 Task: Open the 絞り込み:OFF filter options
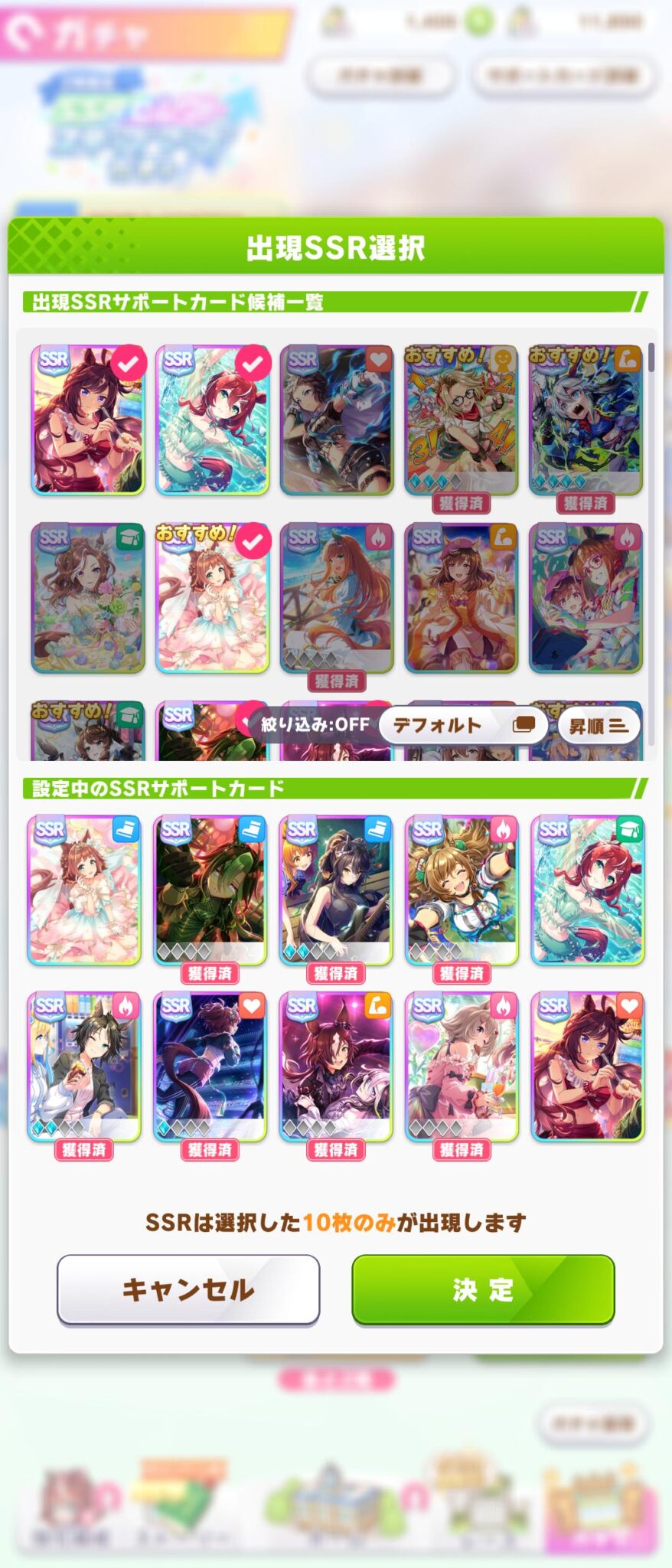(315, 724)
